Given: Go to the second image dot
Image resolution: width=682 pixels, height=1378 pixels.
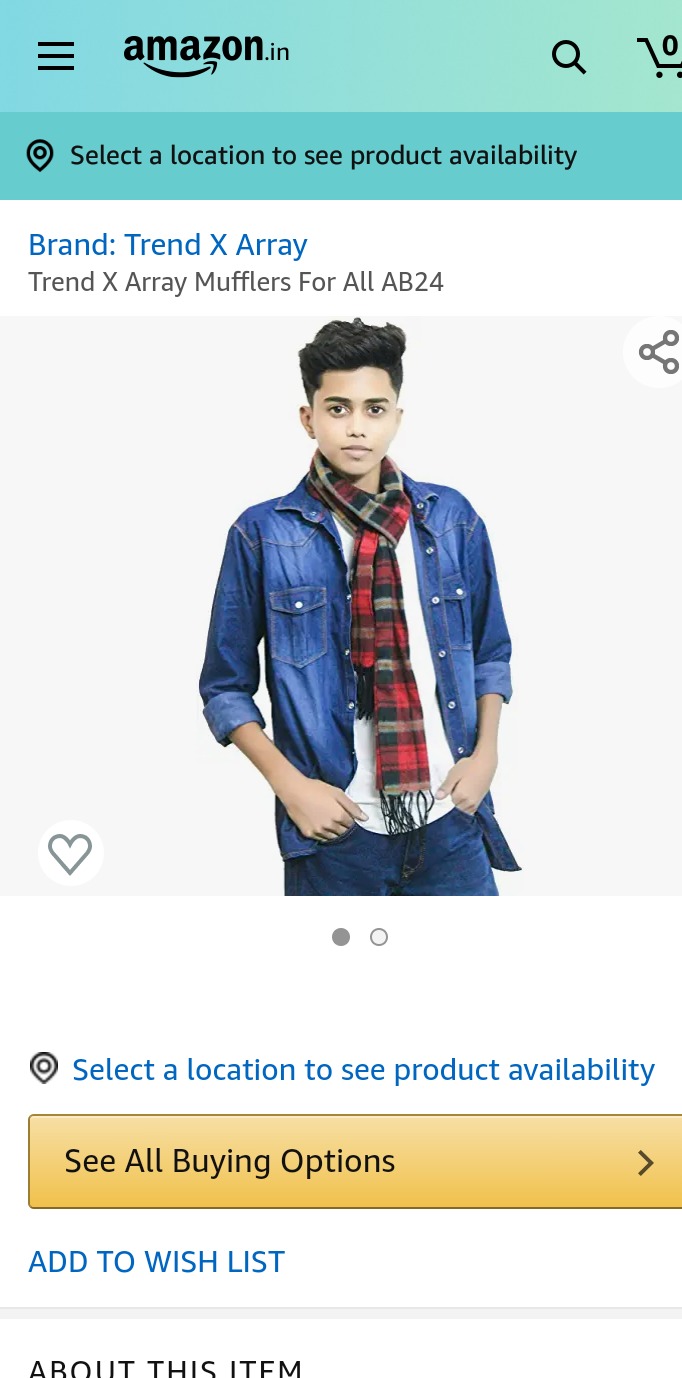Looking at the screenshot, I should point(379,937).
